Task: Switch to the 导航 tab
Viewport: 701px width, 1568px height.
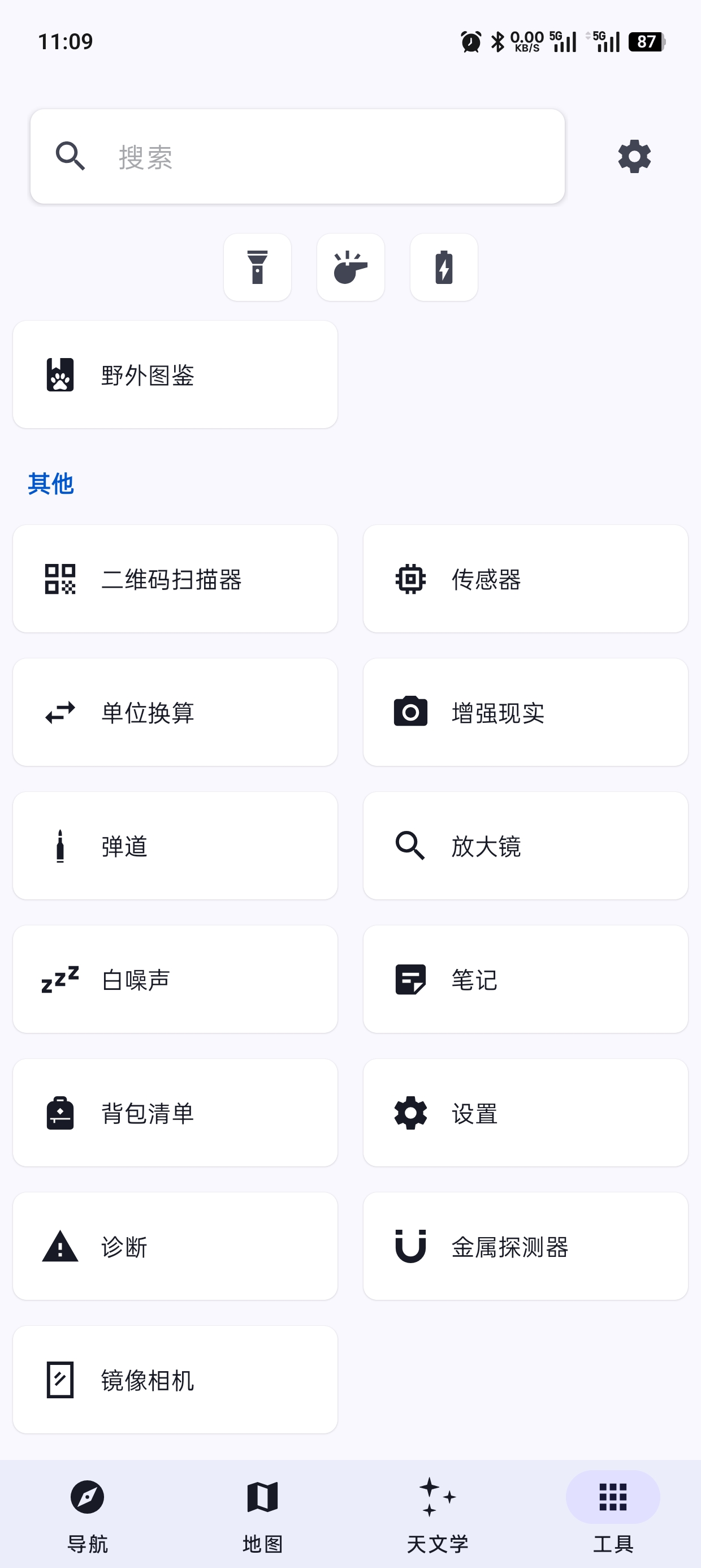Action: click(x=88, y=1514)
